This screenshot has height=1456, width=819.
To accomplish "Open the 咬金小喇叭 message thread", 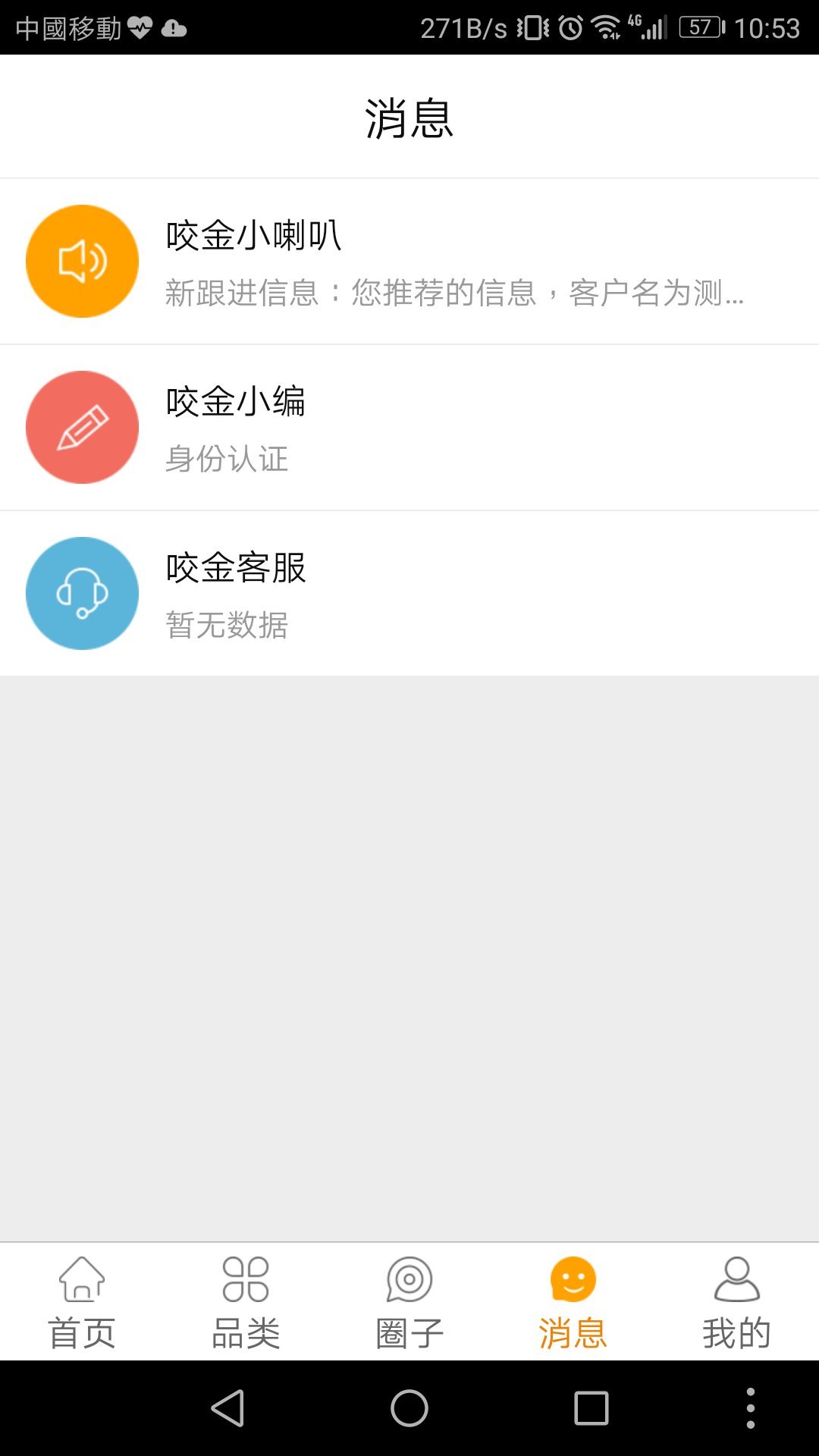I will pos(409,262).
